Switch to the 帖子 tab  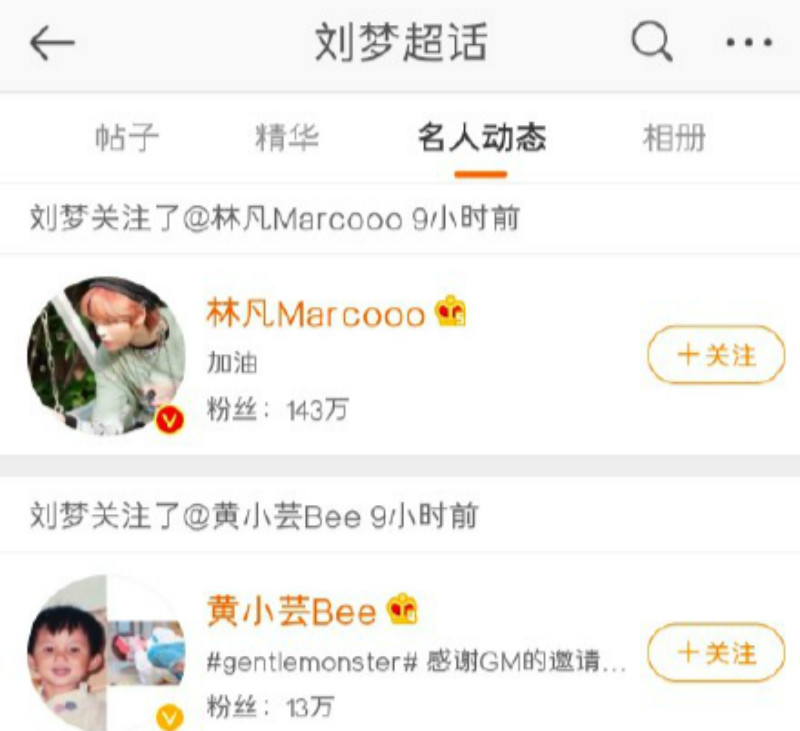click(127, 138)
